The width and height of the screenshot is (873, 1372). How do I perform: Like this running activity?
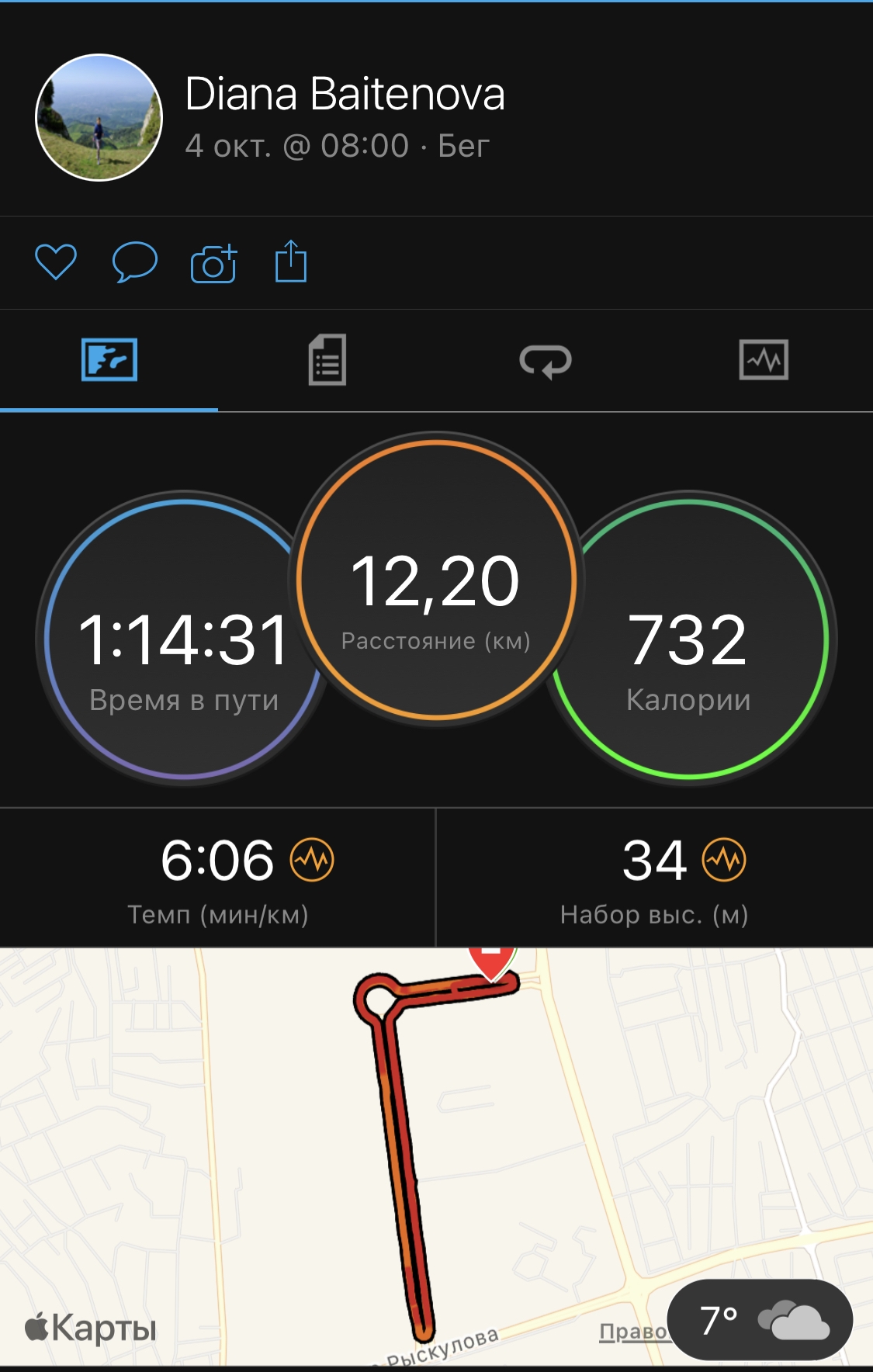point(56,262)
